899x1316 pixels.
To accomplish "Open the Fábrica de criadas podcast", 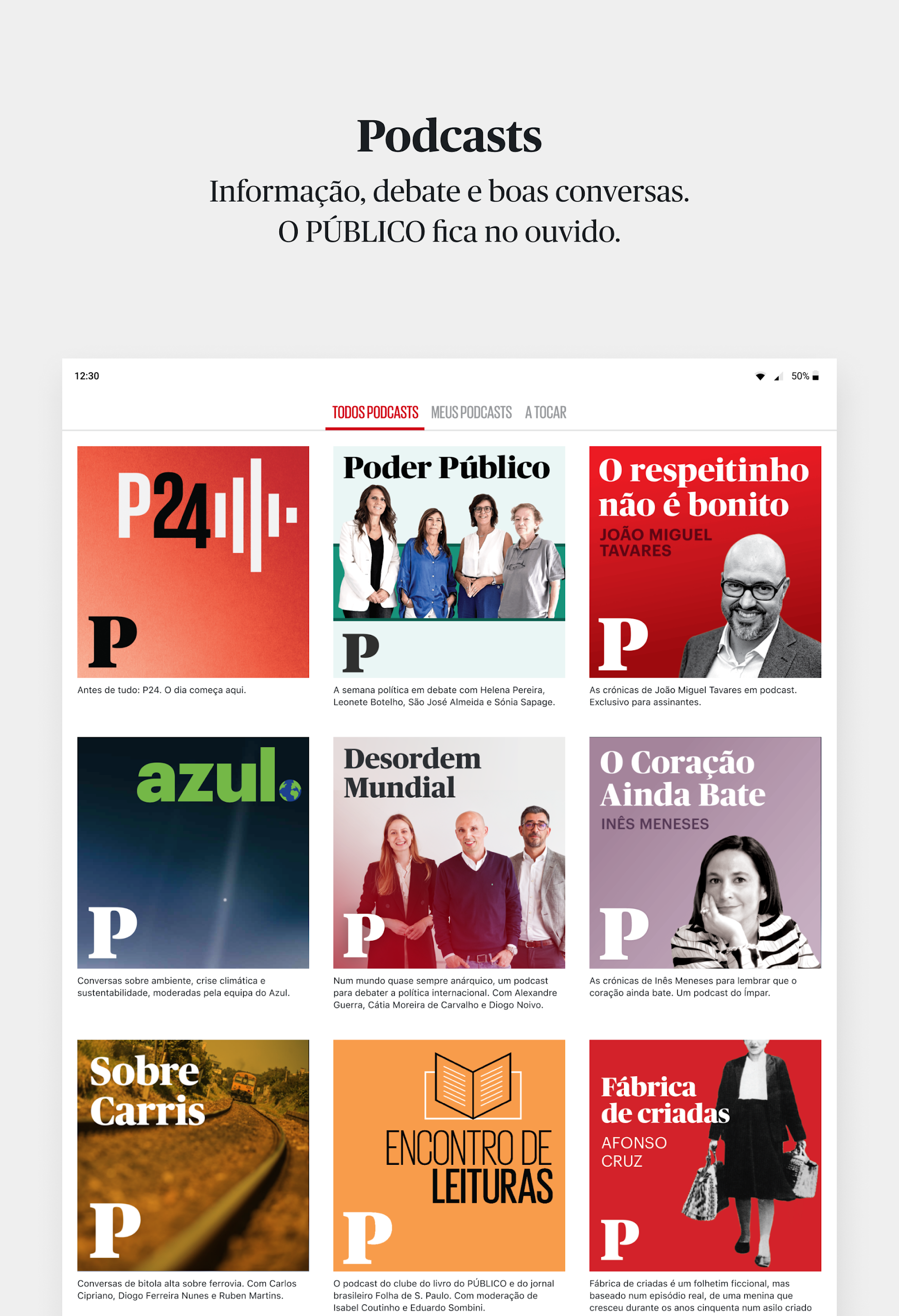I will pyautogui.click(x=705, y=1156).
